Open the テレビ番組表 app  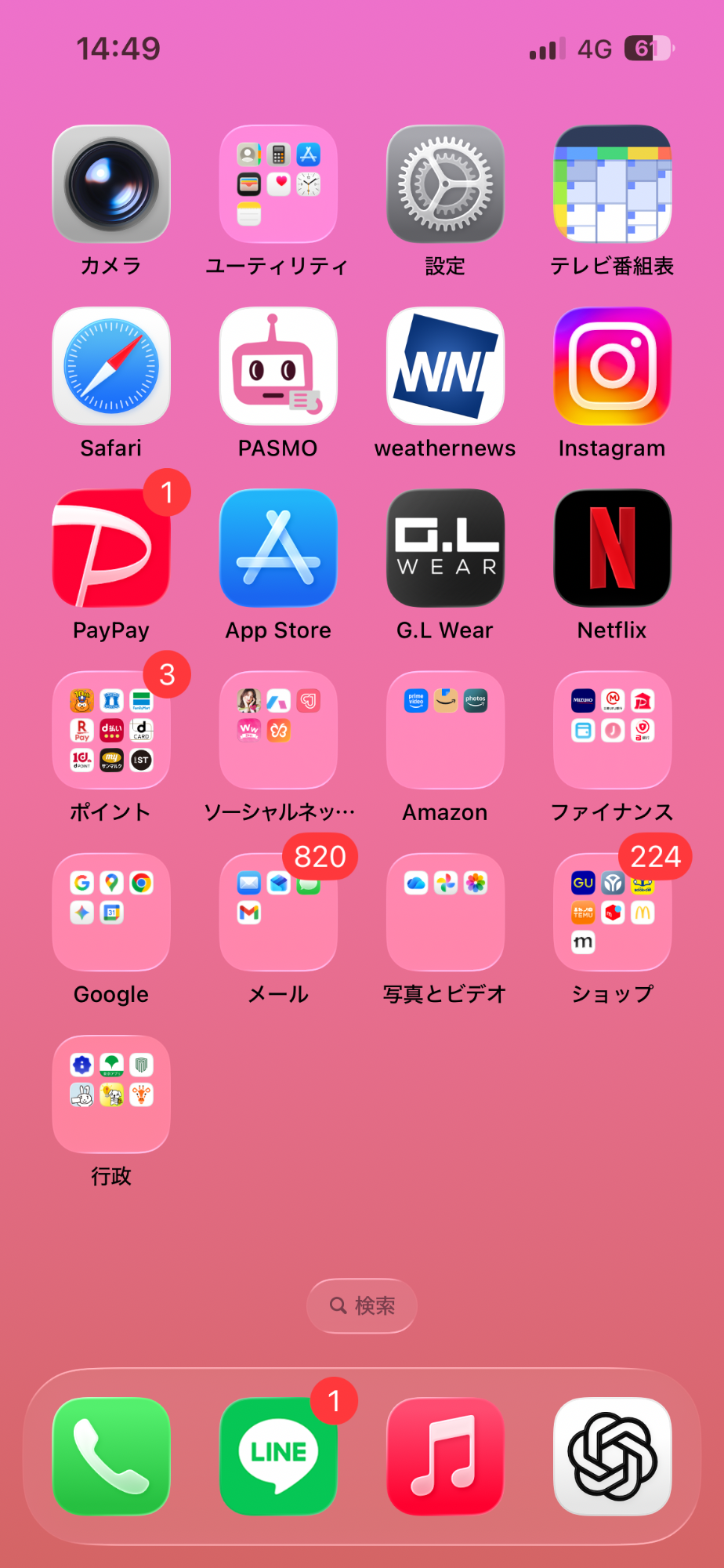(x=612, y=184)
